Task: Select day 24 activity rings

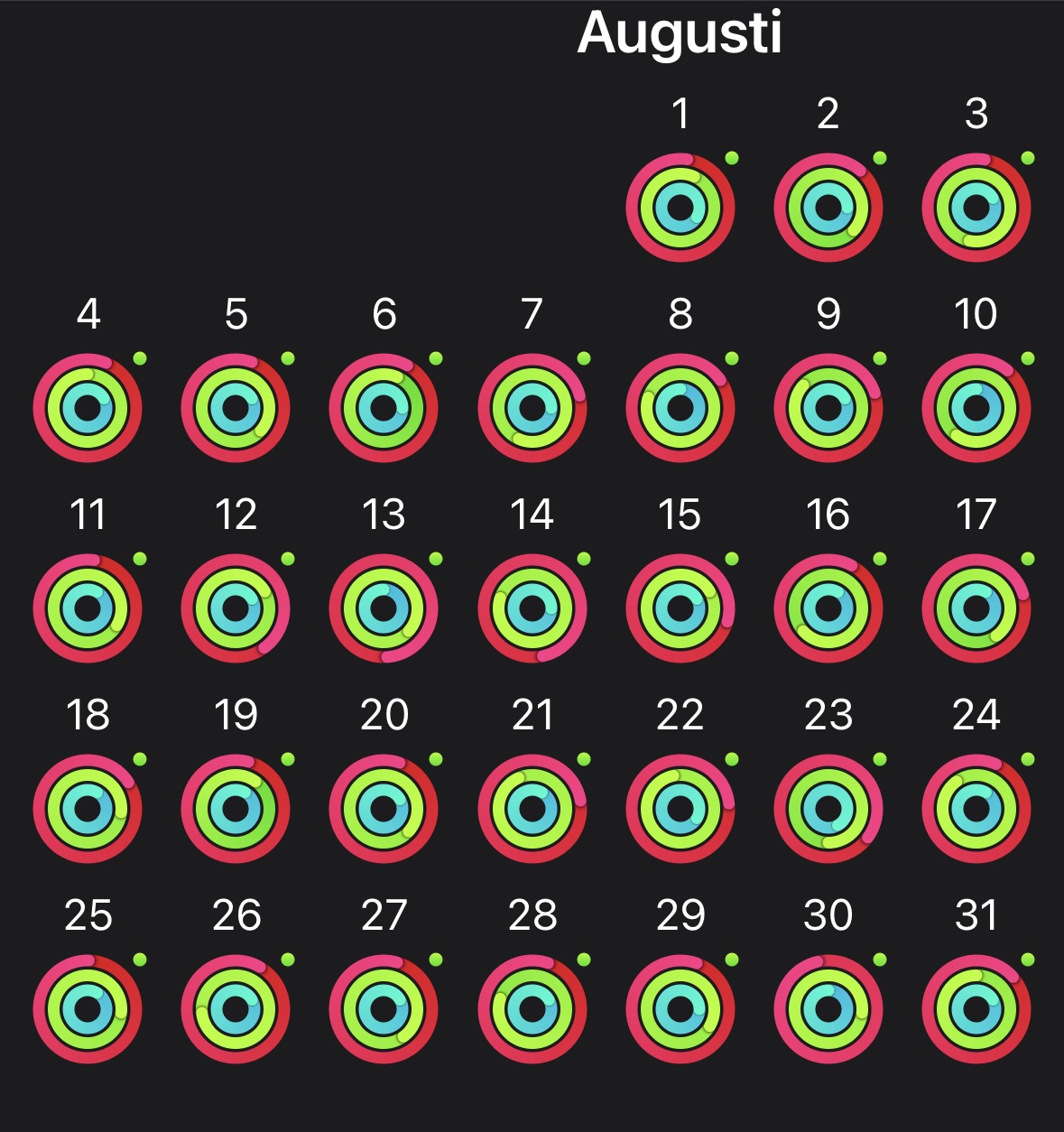Action: pos(976,809)
